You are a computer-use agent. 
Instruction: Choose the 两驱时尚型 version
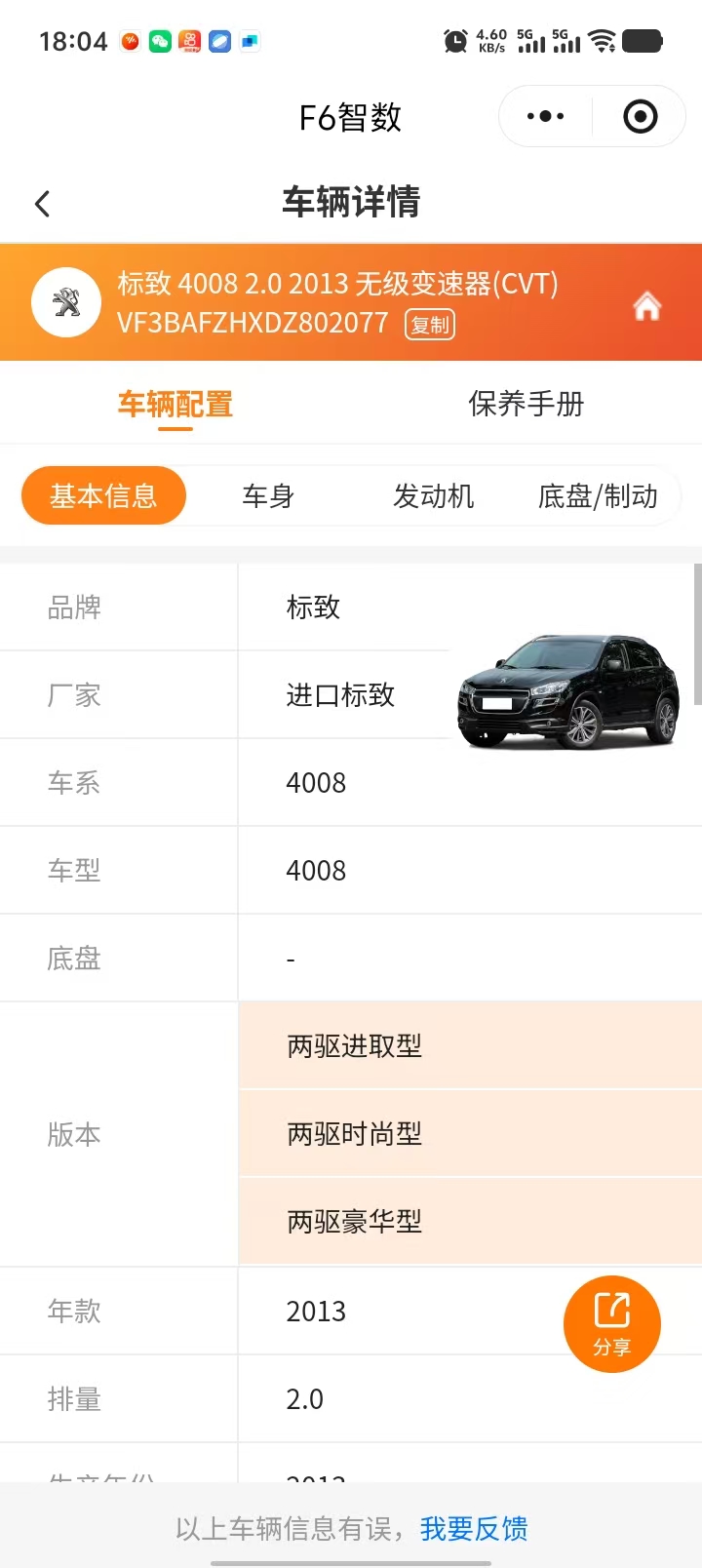[x=355, y=1134]
